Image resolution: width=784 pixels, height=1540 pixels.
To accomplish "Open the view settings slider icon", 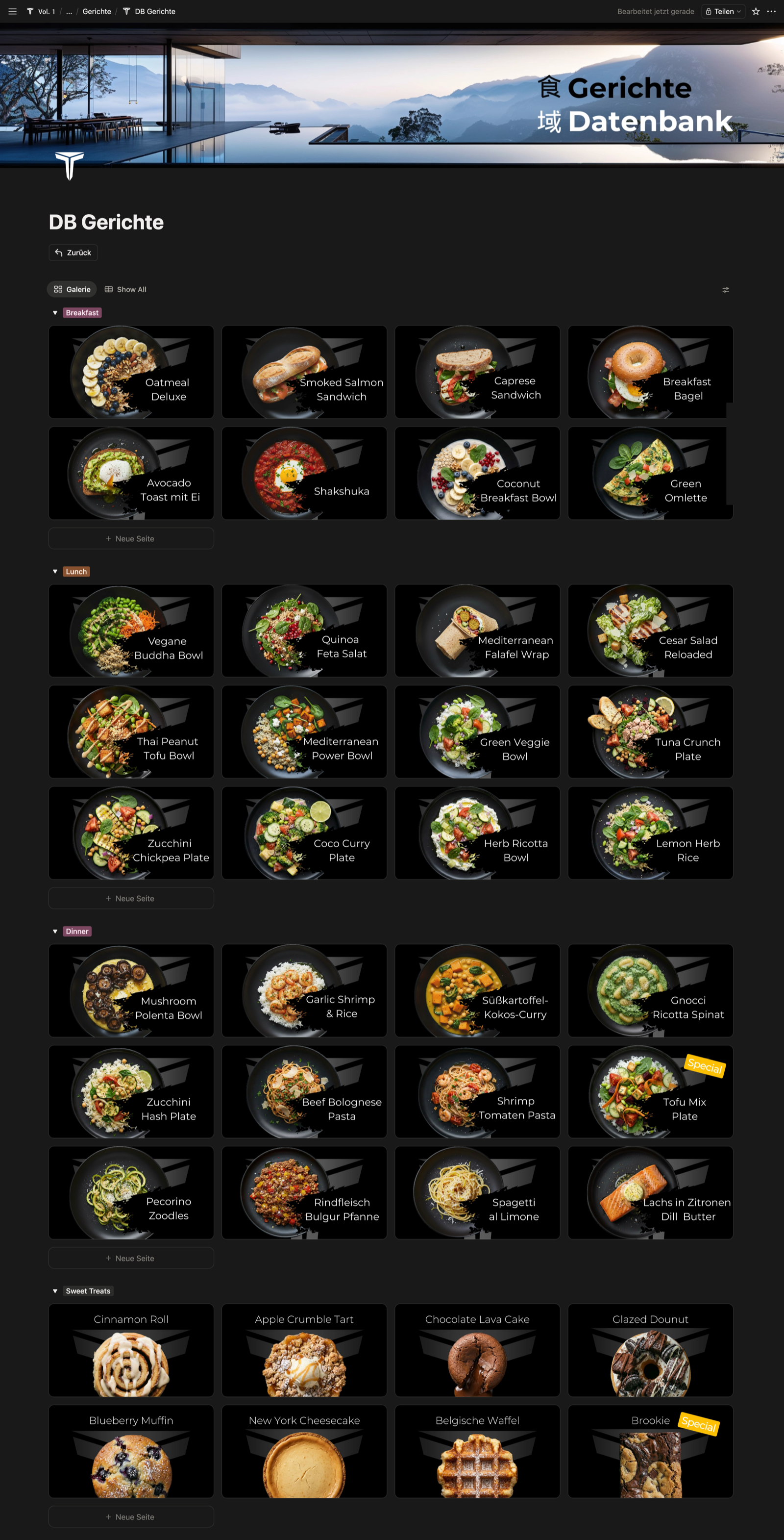I will click(x=725, y=290).
